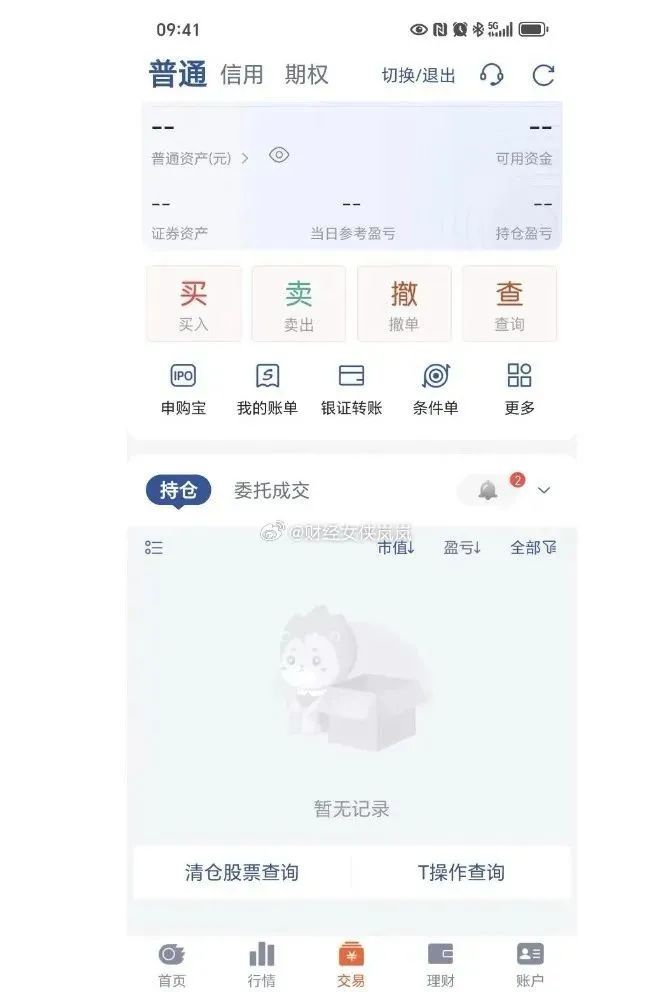Open 银证转账 transfer

pos(351,389)
